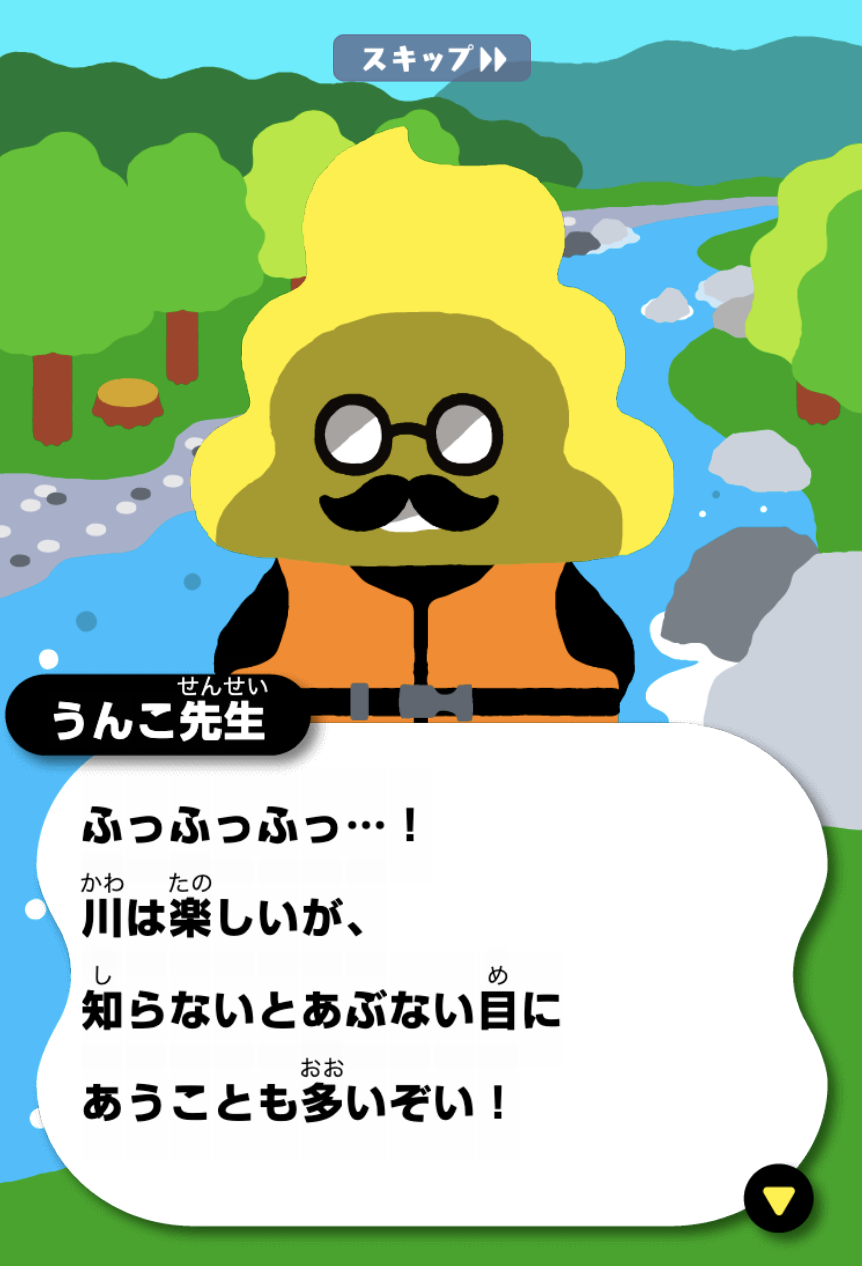Advance dialogue with the yellow arrow
Screen dimensions: 862x1266
coord(778,1197)
